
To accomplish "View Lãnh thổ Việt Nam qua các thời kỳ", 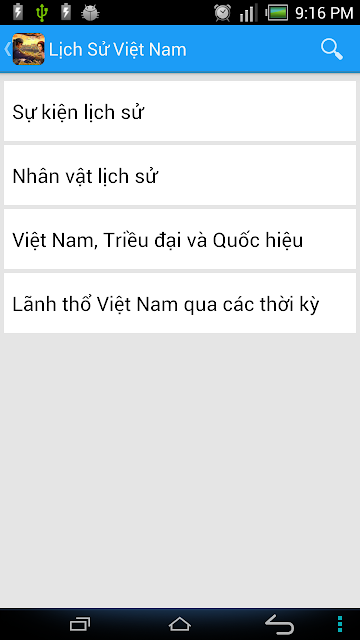I will [x=180, y=303].
